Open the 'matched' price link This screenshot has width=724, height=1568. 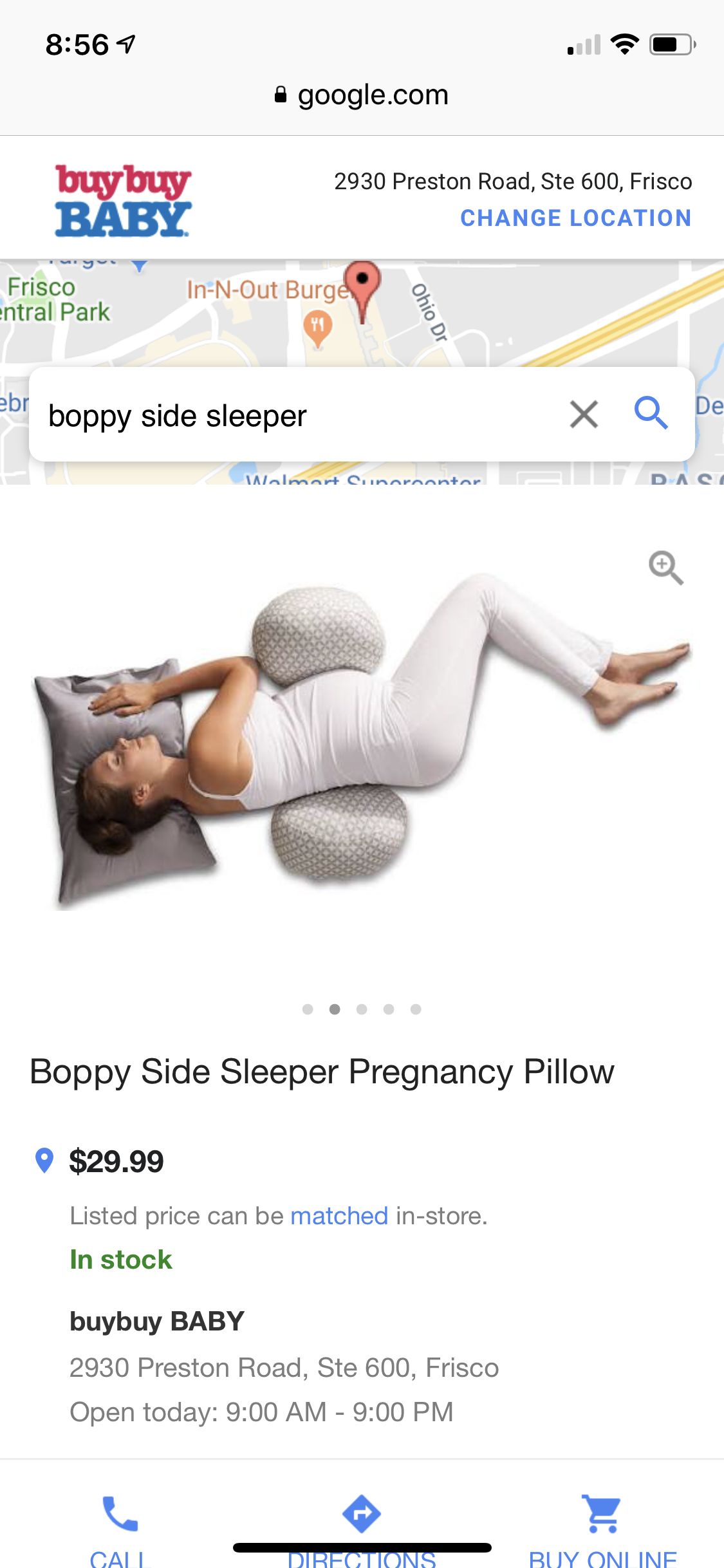pos(339,1216)
